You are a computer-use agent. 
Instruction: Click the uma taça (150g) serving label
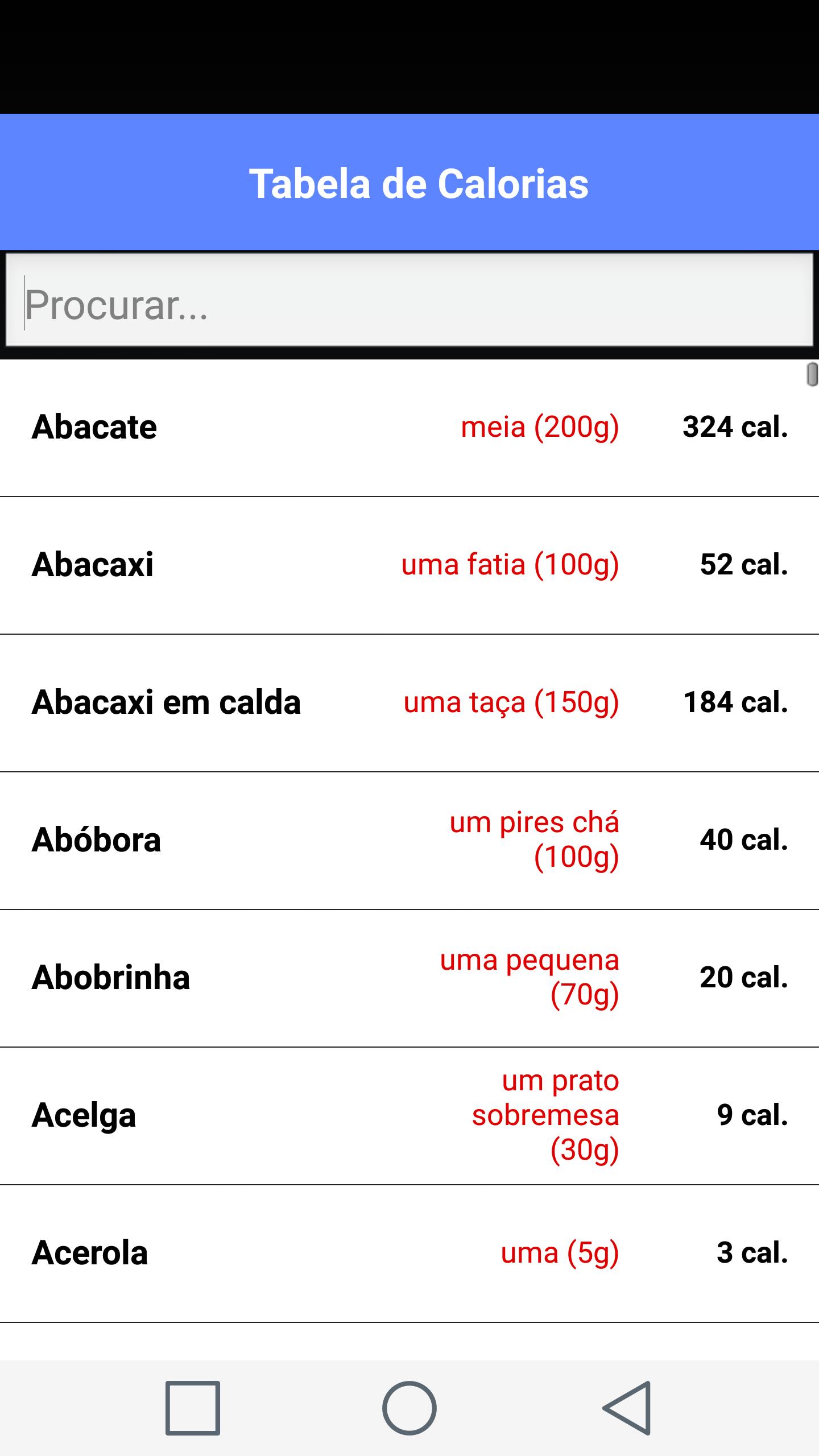click(511, 704)
